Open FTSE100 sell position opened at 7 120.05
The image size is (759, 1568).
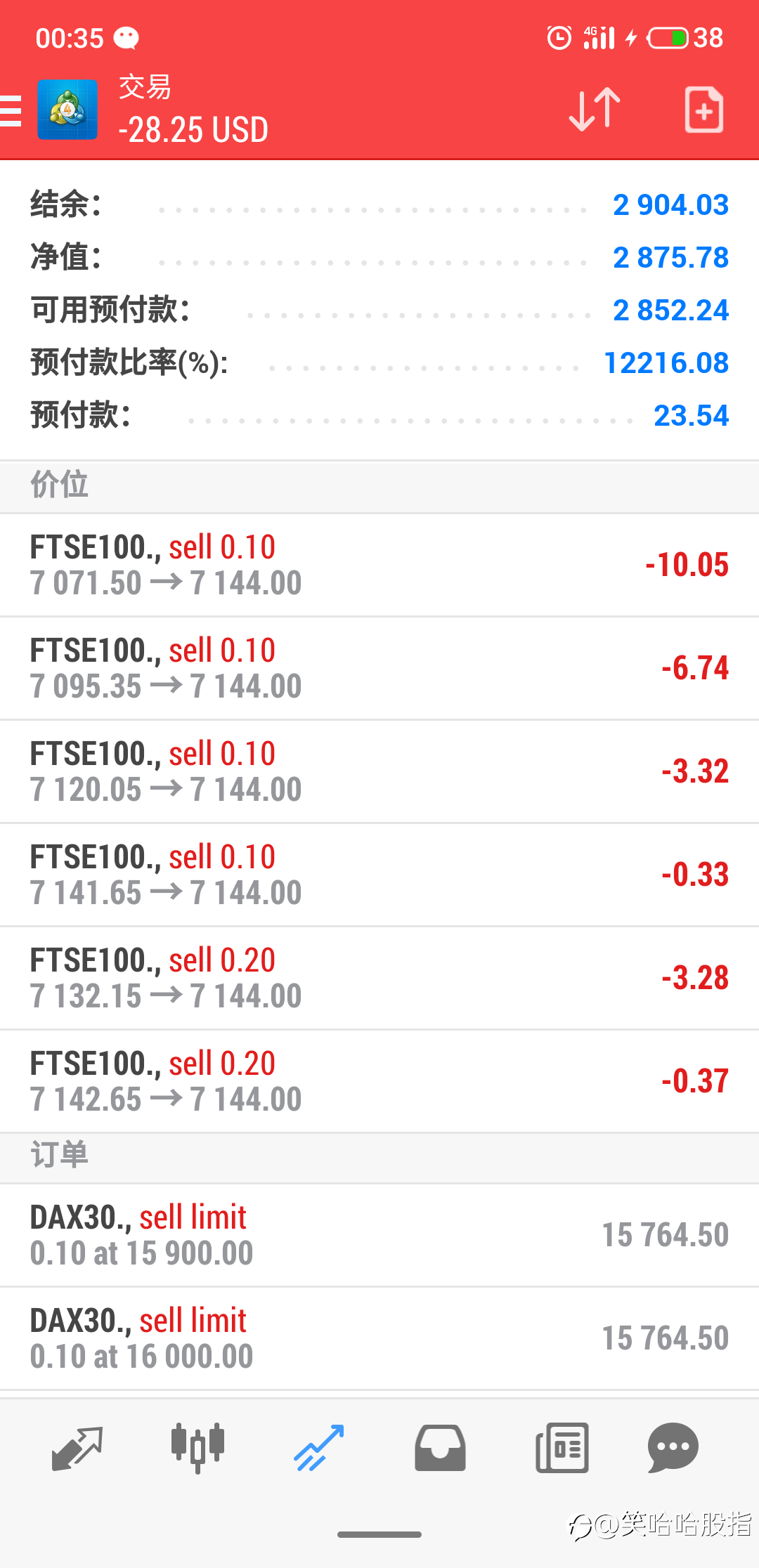point(379,772)
